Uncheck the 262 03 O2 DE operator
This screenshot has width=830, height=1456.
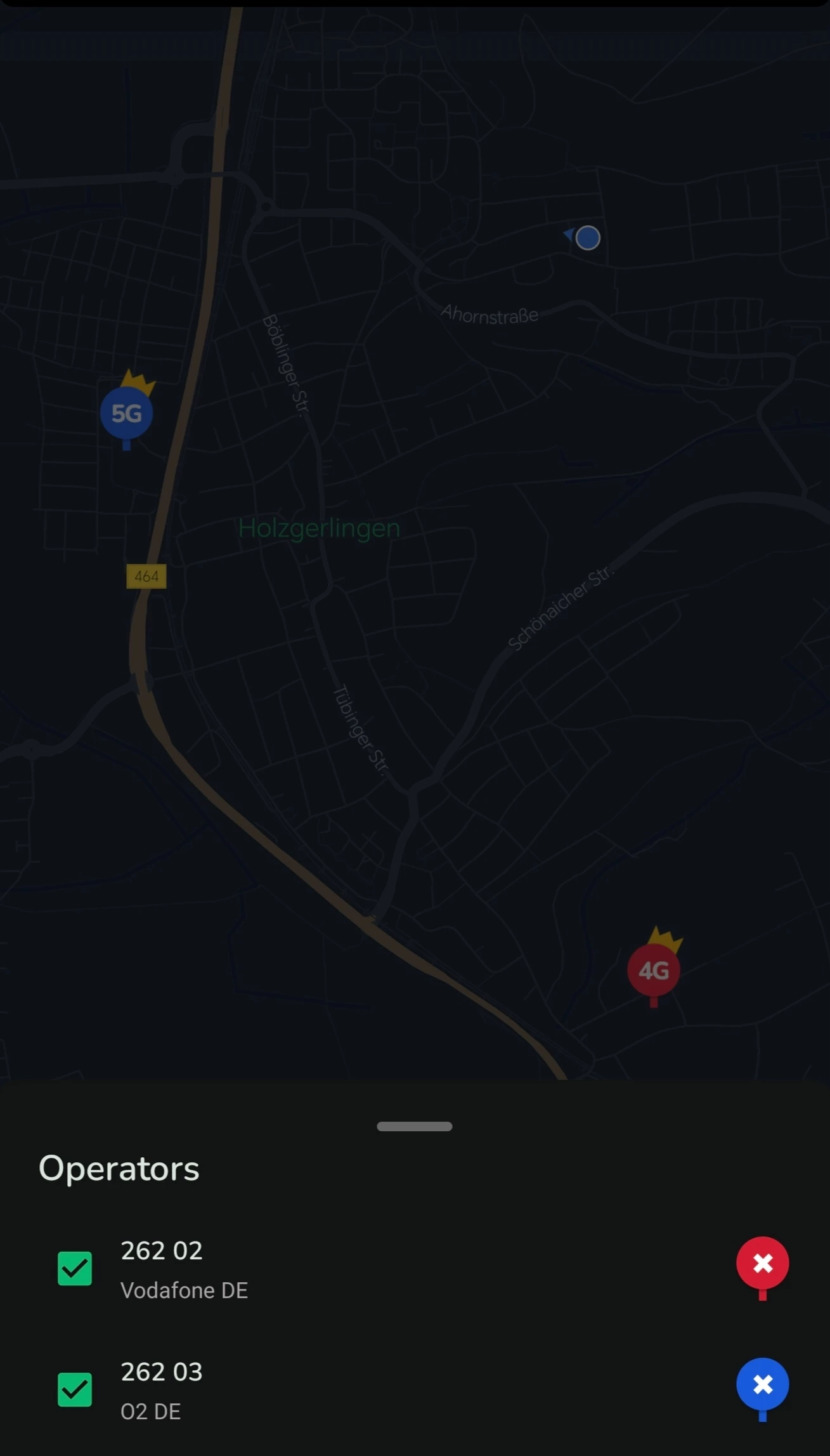(x=75, y=1389)
